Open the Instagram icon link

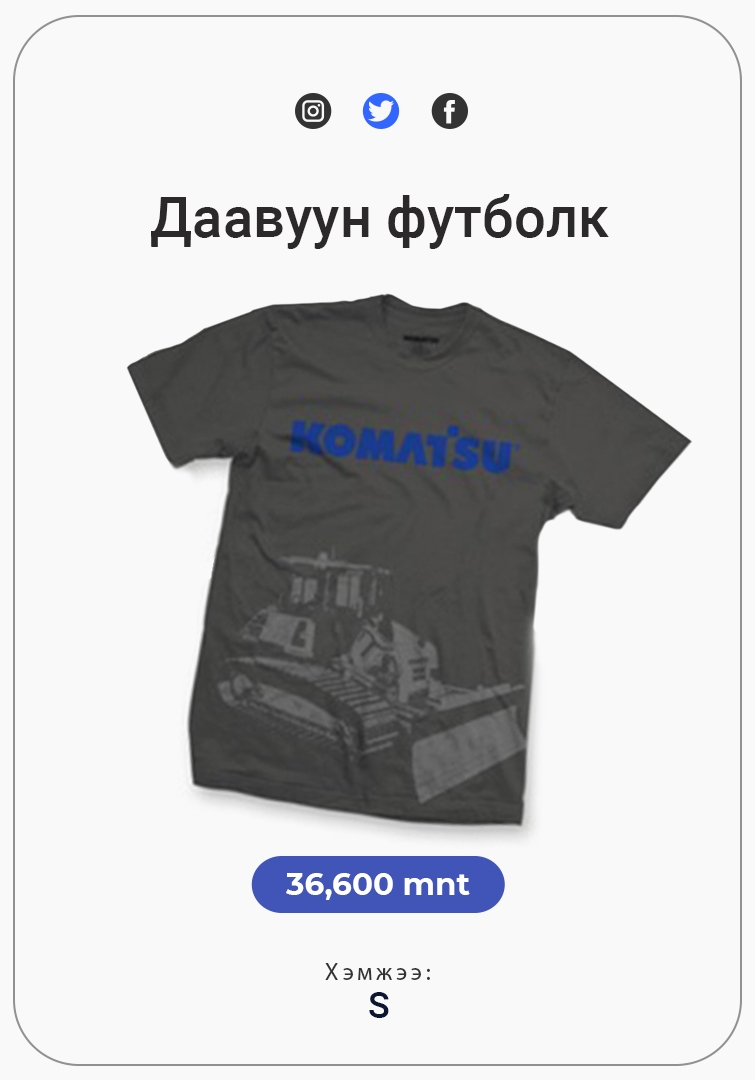[313, 110]
